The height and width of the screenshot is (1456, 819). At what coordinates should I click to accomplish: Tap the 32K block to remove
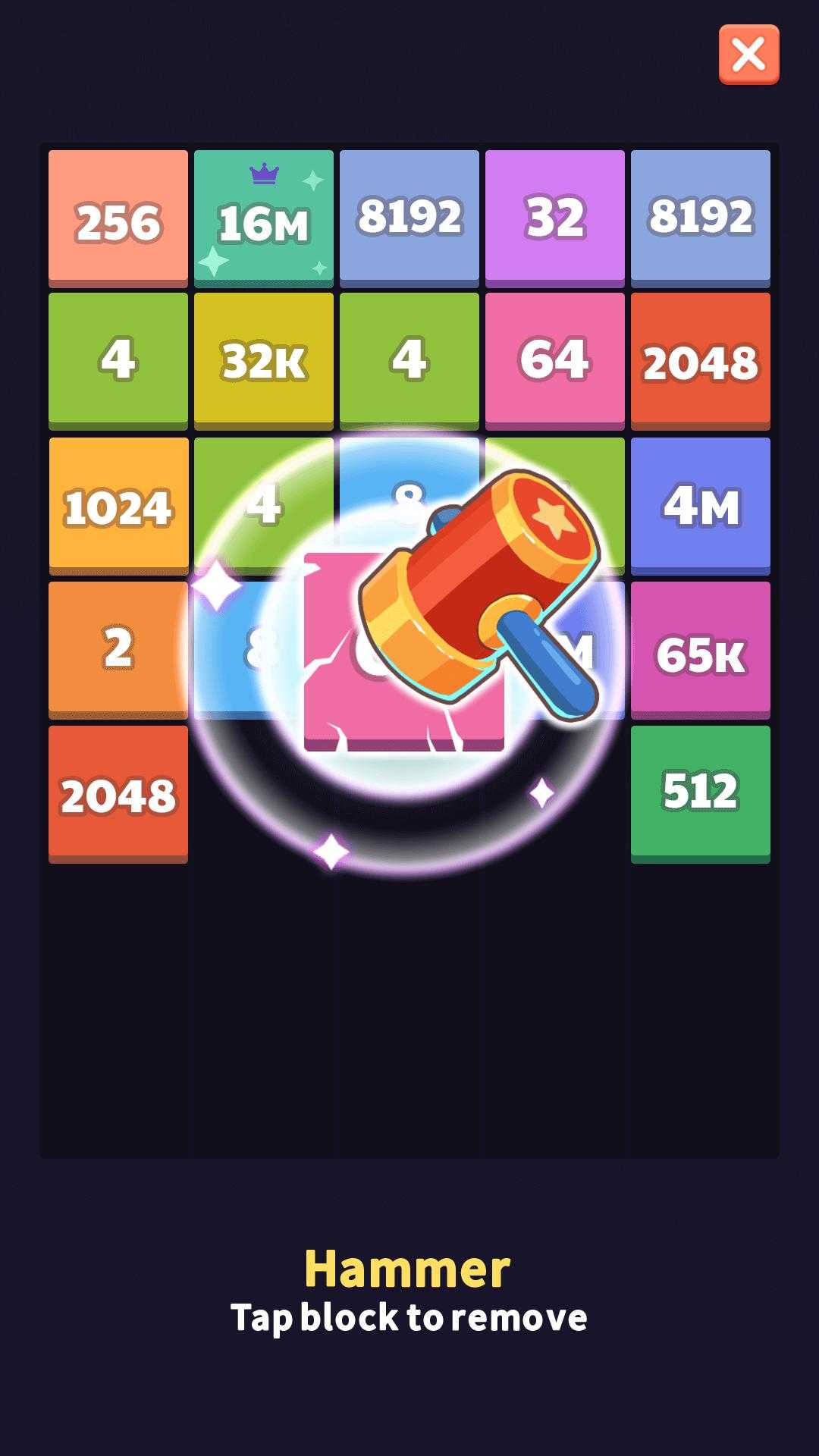[264, 361]
